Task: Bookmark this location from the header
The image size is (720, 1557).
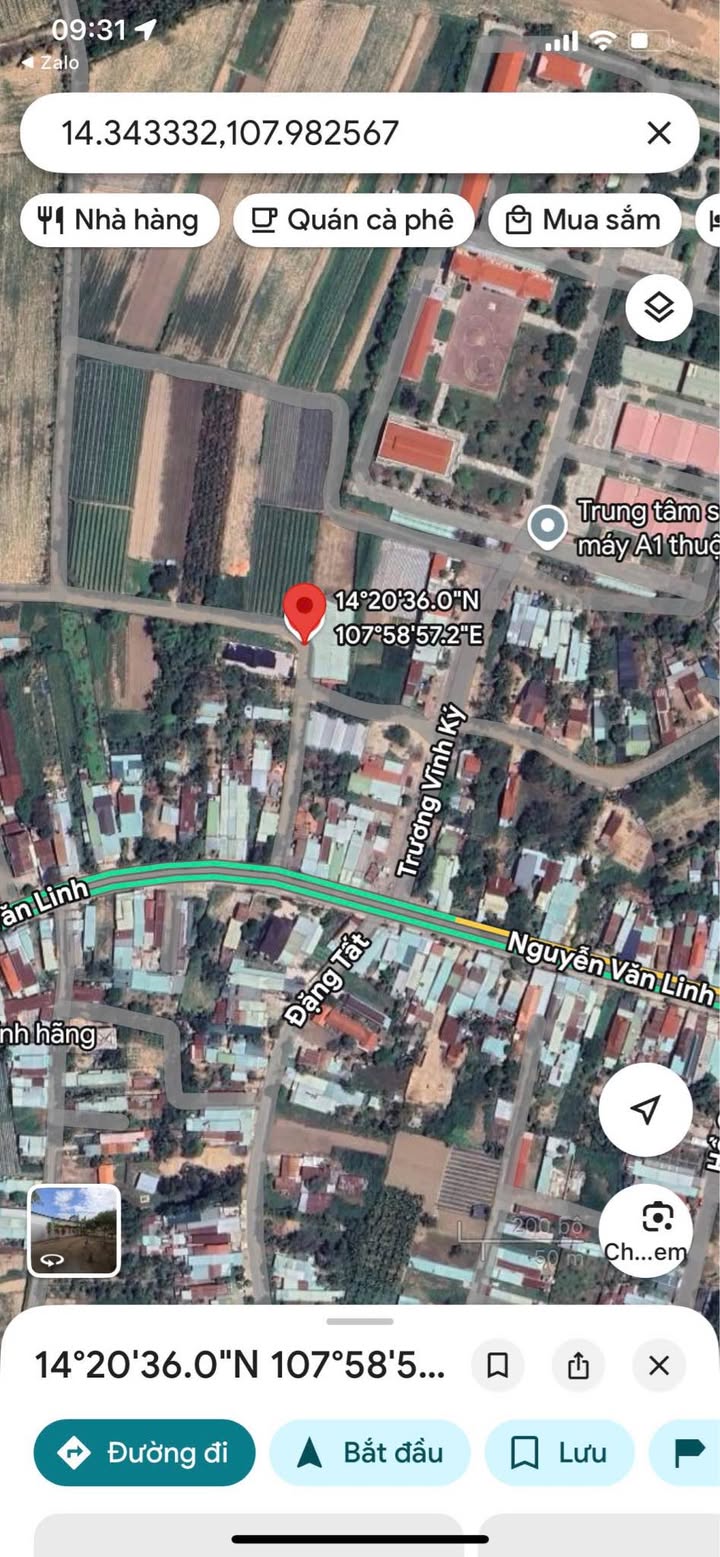Action: pos(498,1365)
